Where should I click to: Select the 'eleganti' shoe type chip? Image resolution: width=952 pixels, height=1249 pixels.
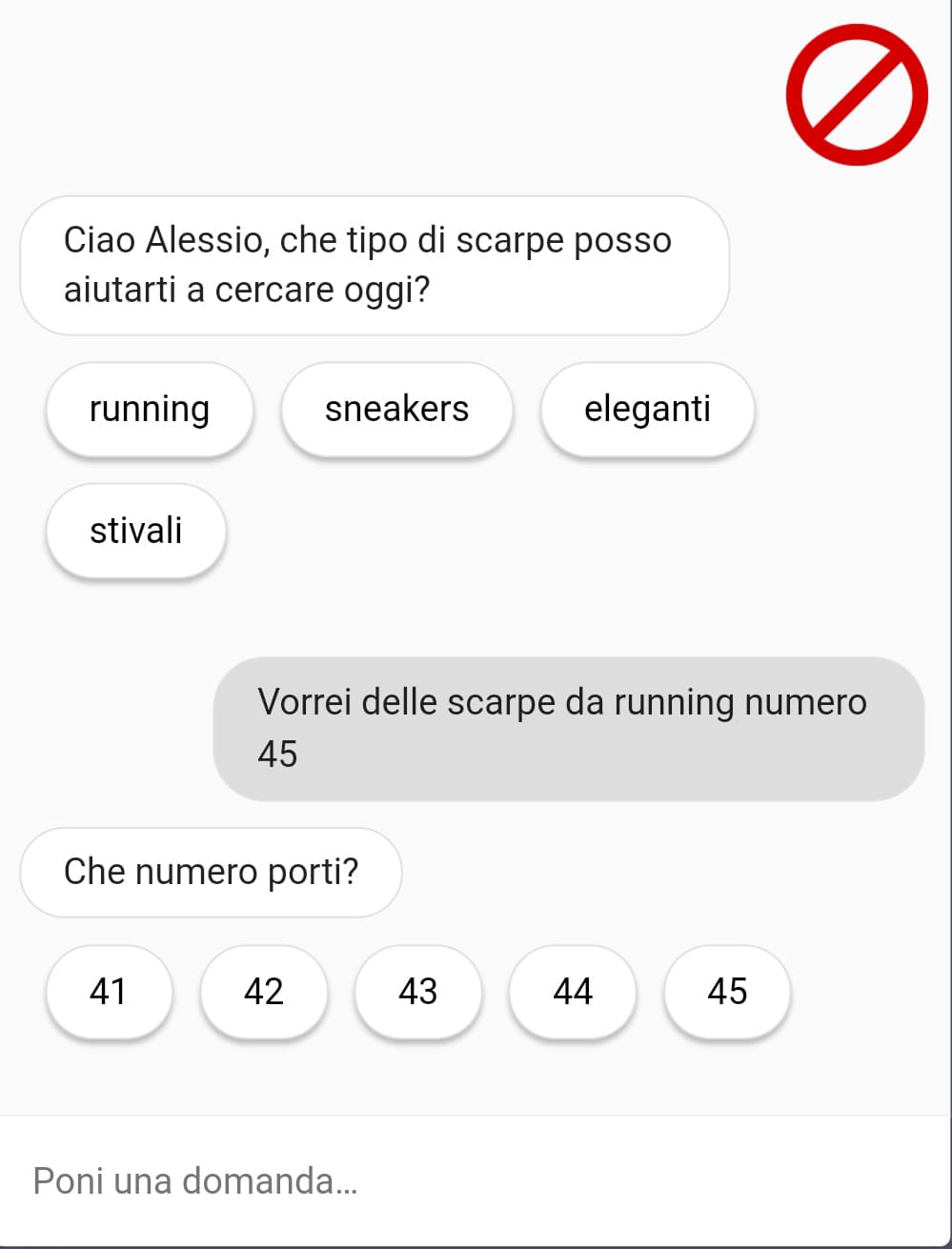tap(647, 409)
